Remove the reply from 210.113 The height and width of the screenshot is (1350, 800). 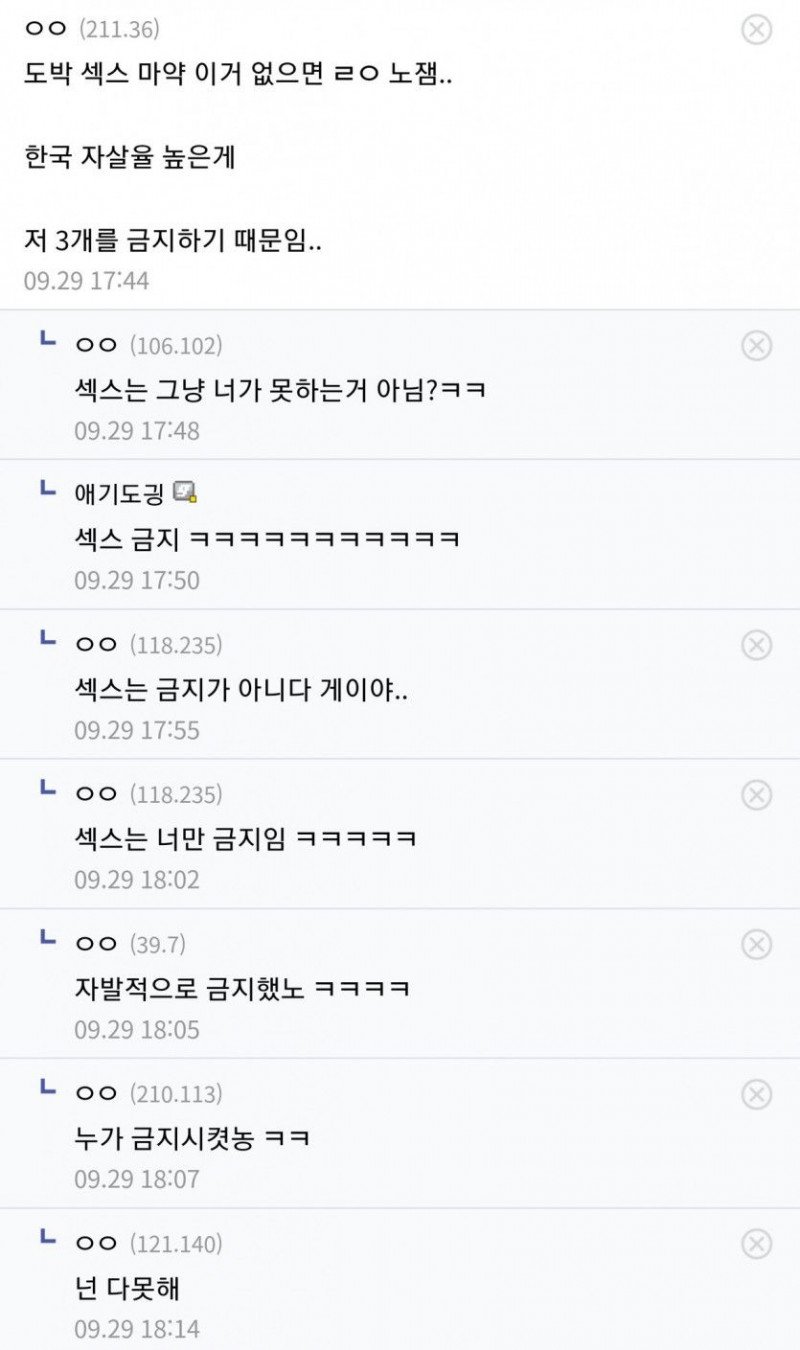757,1094
